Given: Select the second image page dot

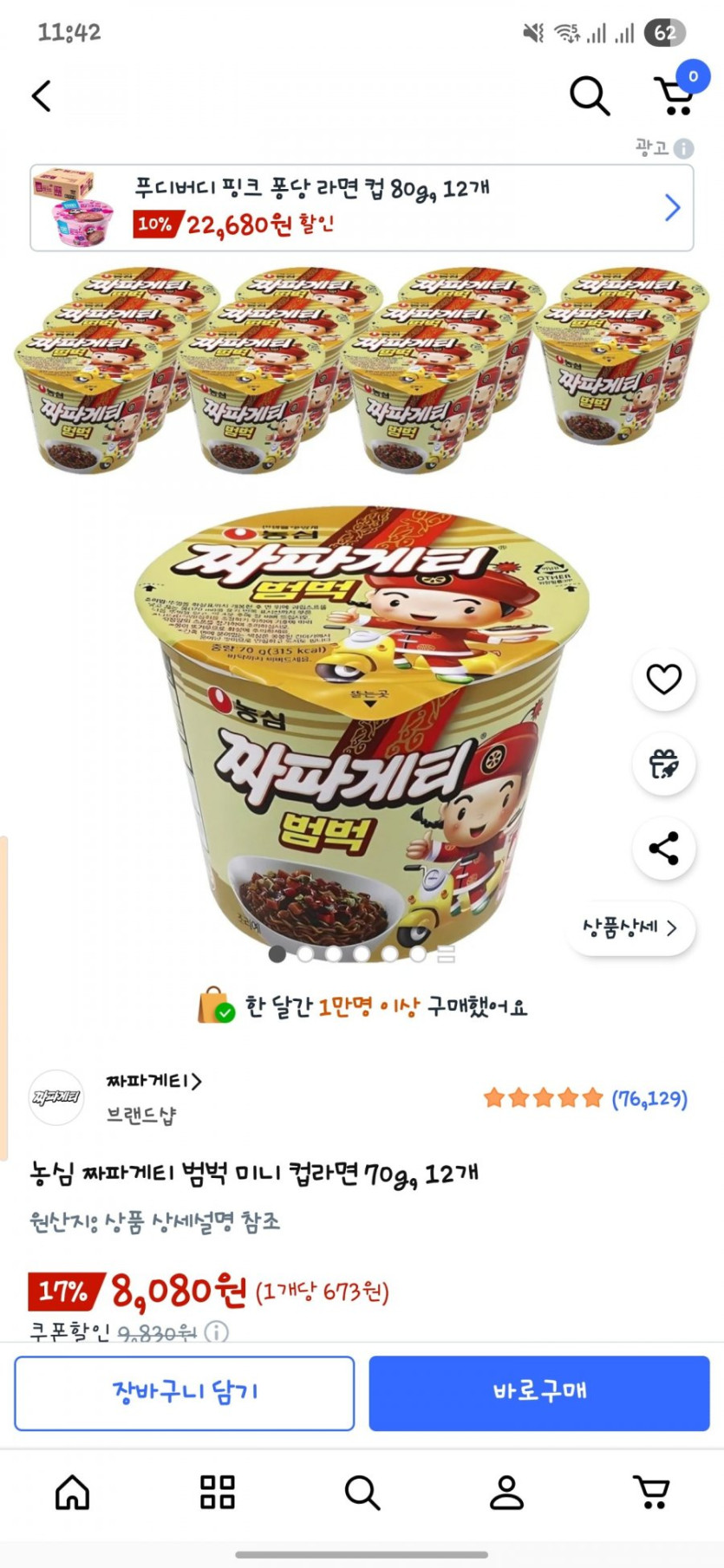Looking at the screenshot, I should click(x=305, y=954).
